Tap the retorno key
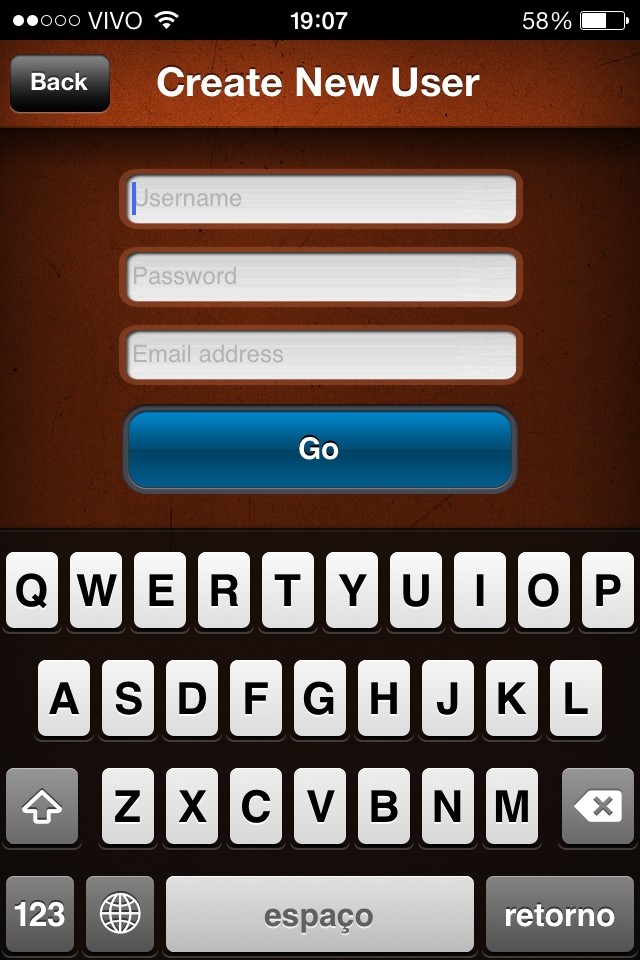The image size is (640, 960). tap(559, 914)
